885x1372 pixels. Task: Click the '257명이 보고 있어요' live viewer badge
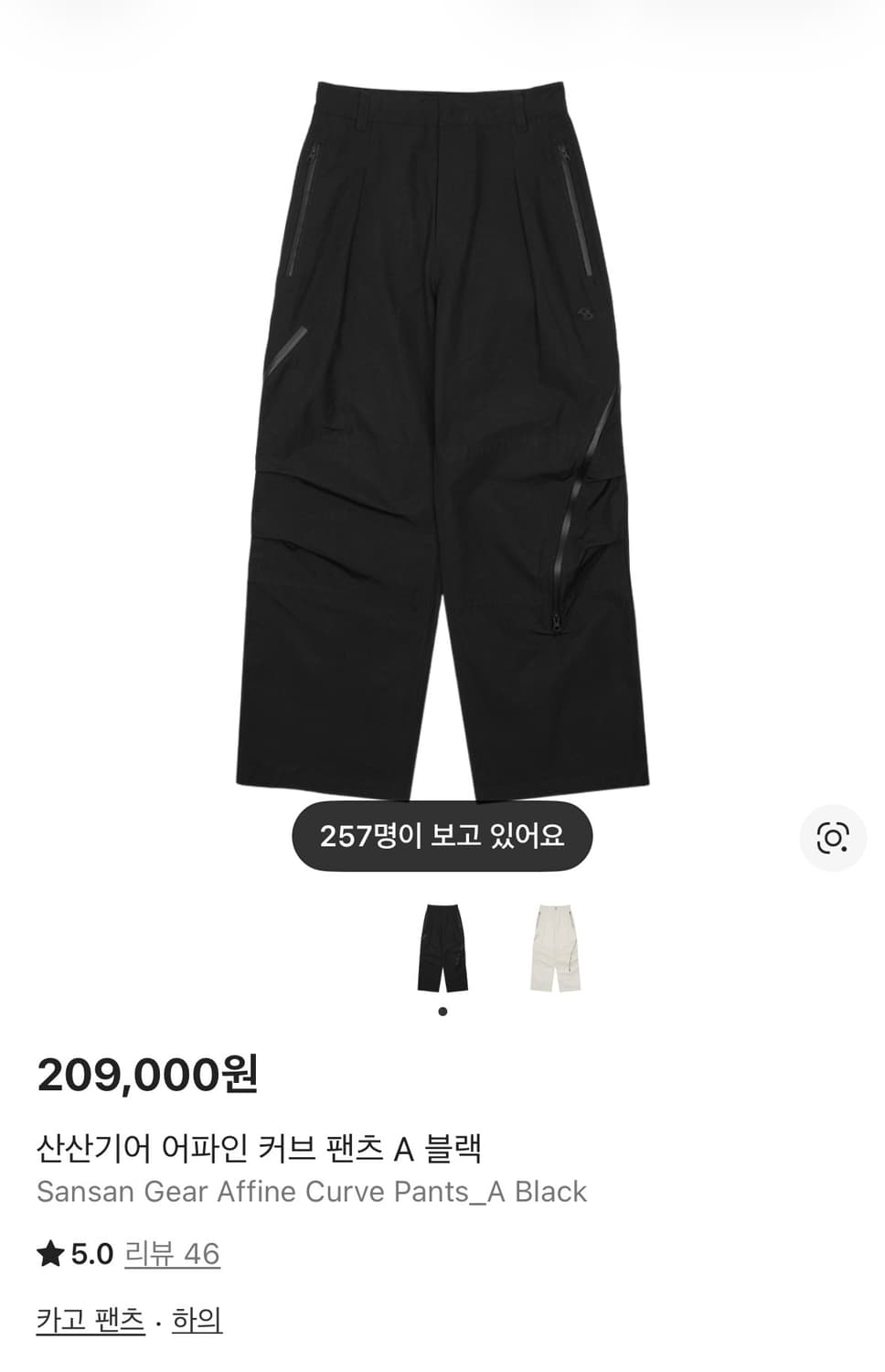tap(442, 835)
